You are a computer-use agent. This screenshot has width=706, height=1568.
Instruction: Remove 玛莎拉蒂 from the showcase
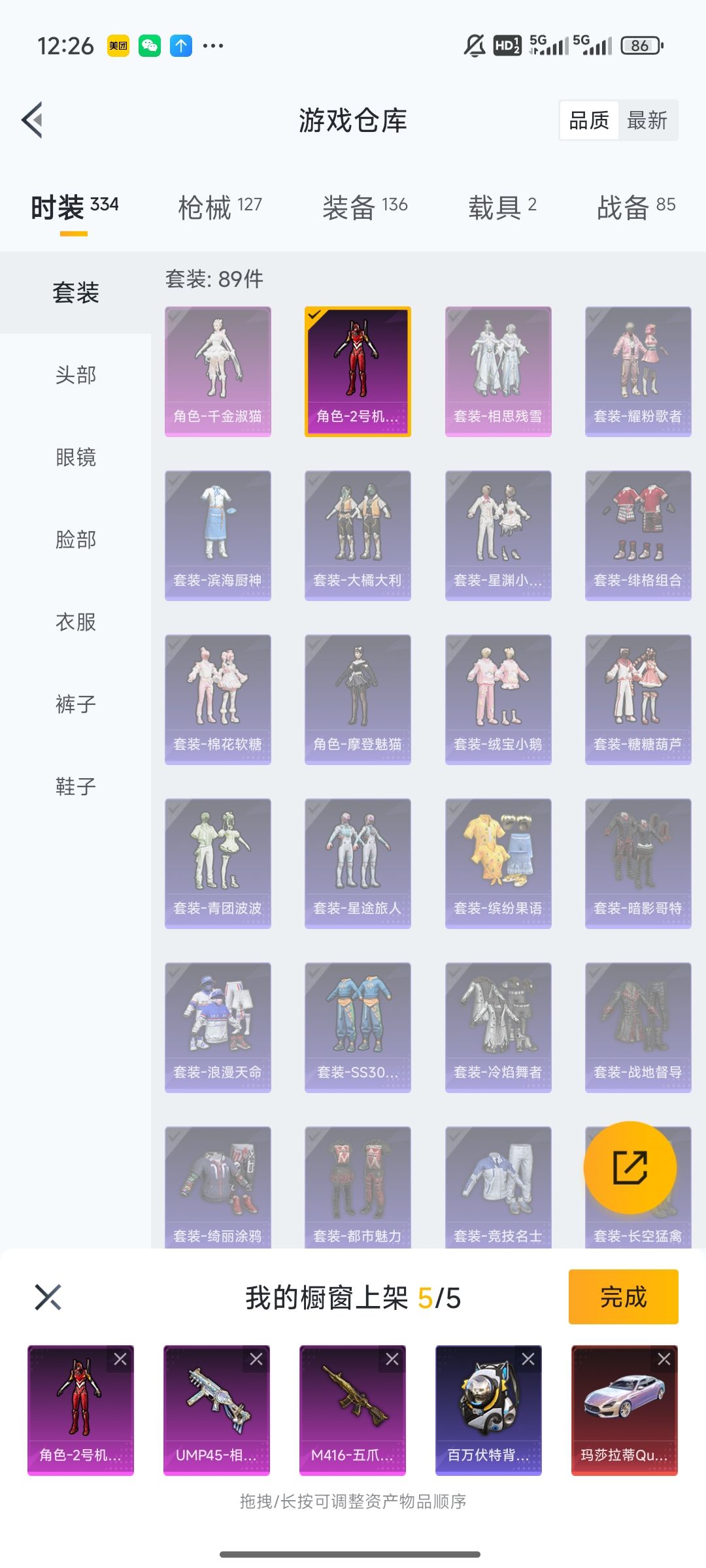(x=664, y=1359)
